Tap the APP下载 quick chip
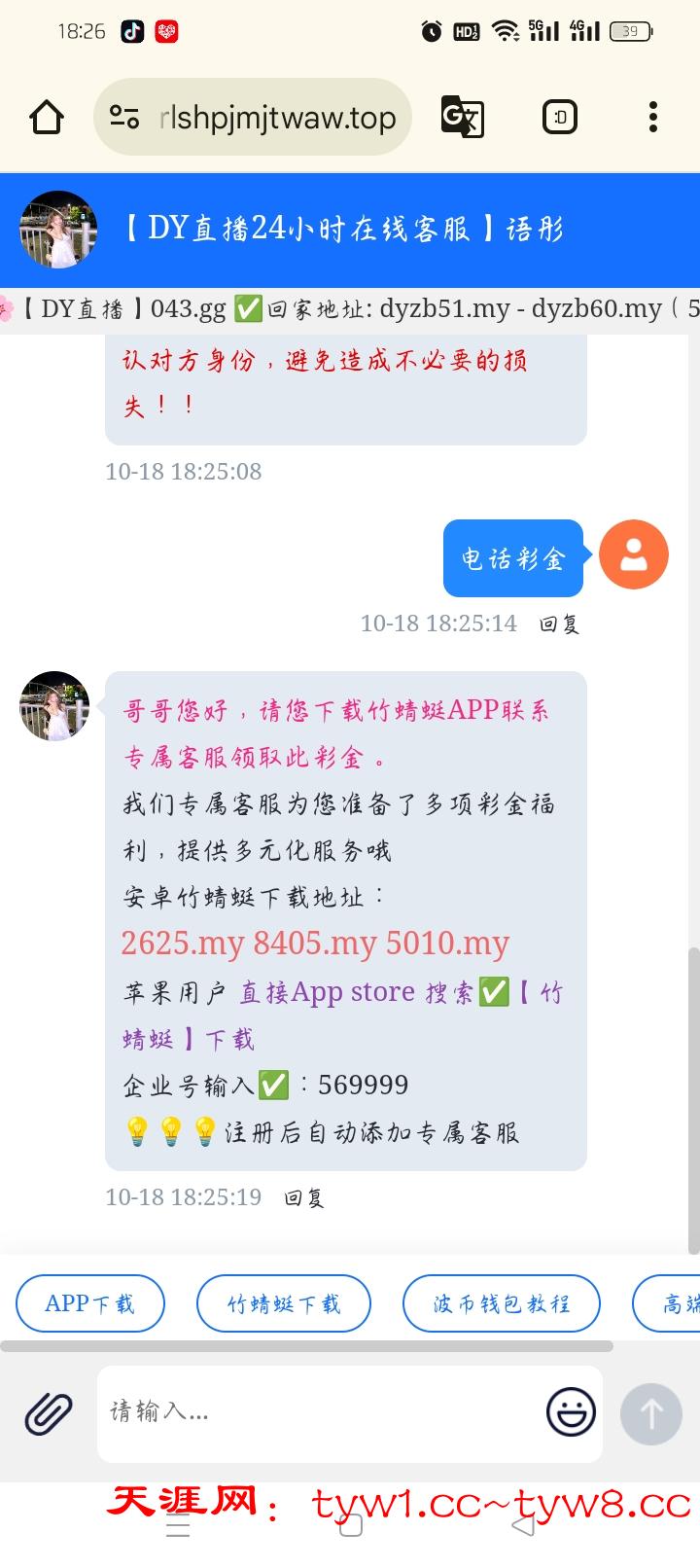Image resolution: width=700 pixels, height=1568 pixels. click(89, 1303)
